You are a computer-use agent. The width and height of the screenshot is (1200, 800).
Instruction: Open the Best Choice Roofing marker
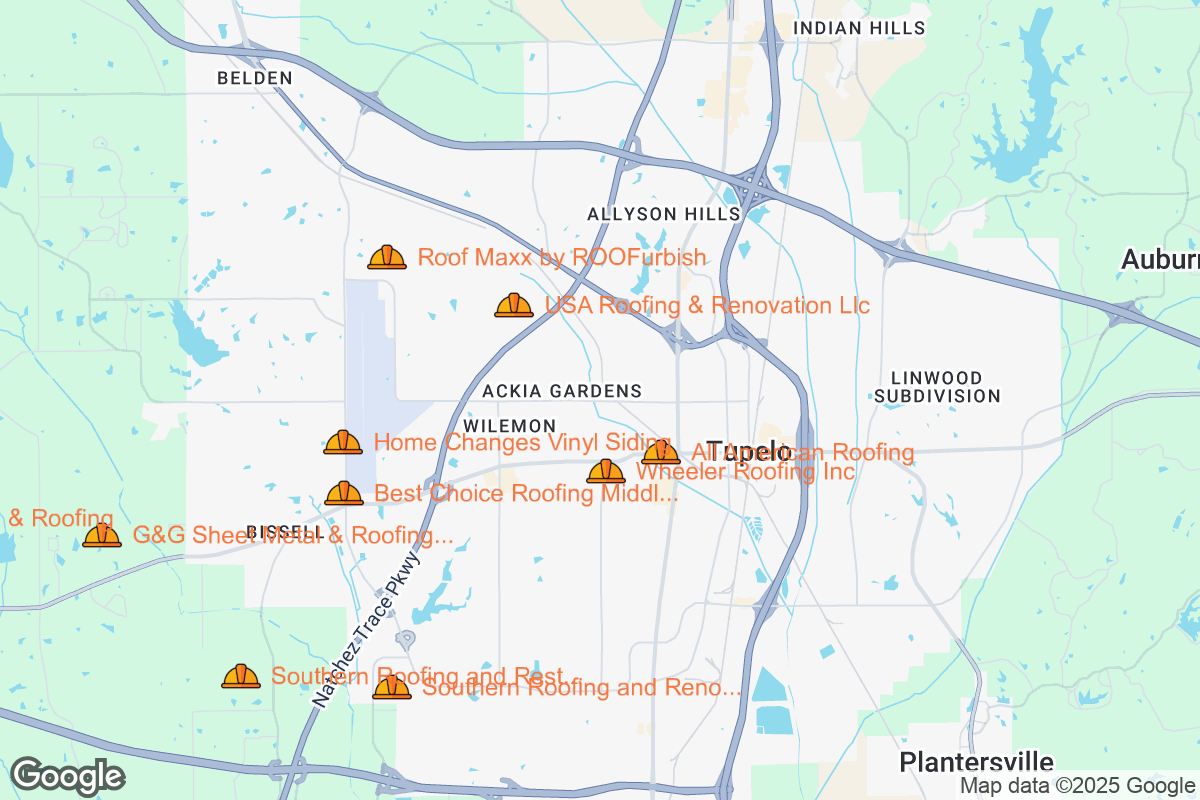click(x=344, y=493)
